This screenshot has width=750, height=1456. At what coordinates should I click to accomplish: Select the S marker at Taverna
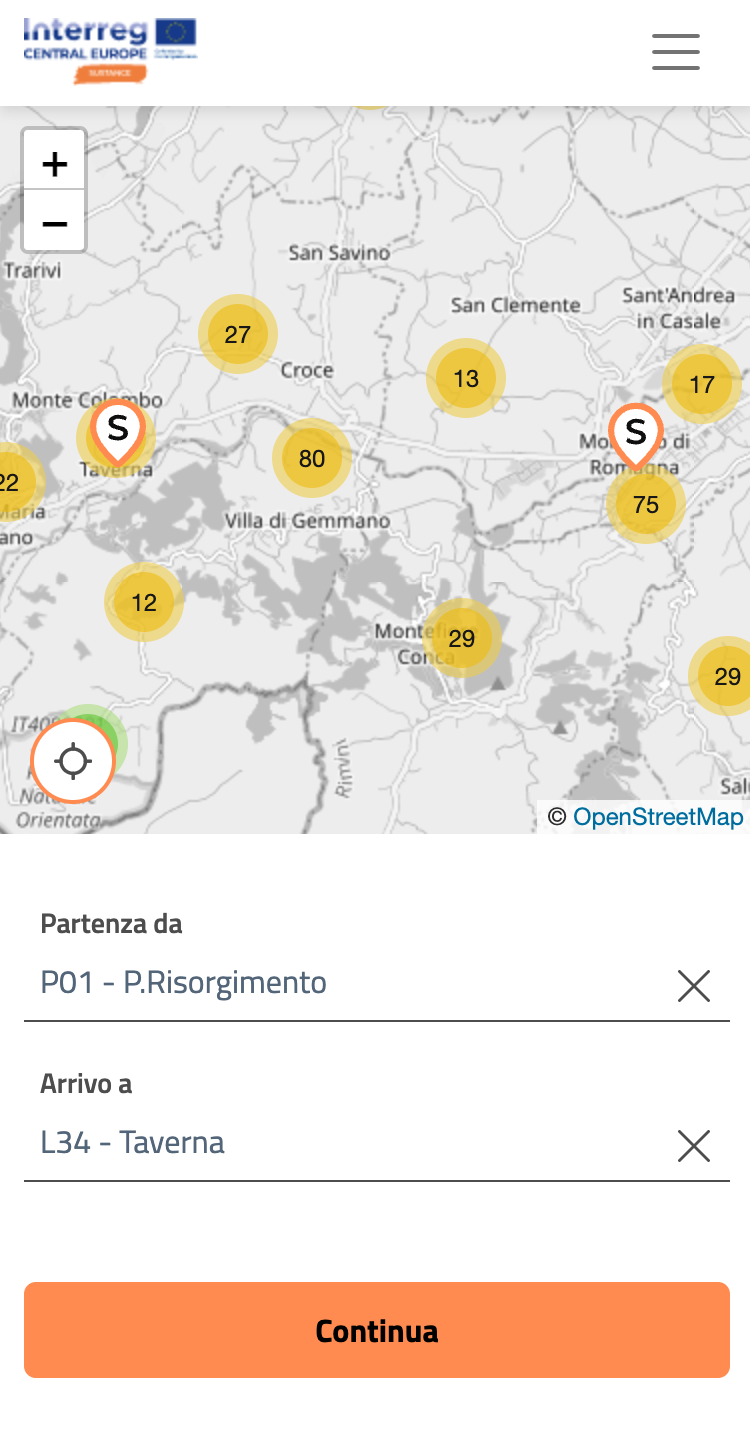(x=118, y=432)
